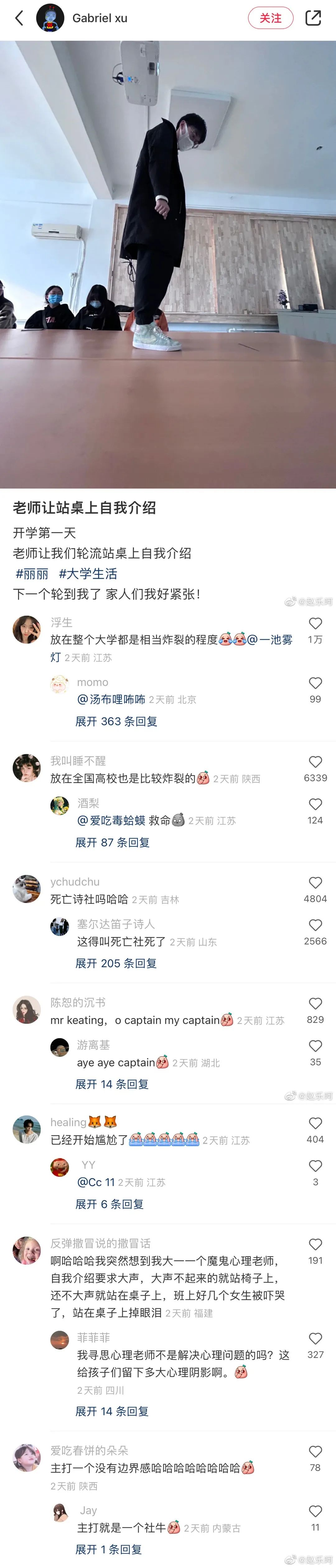Open Gabriel xu's profile avatar

pos(50,18)
